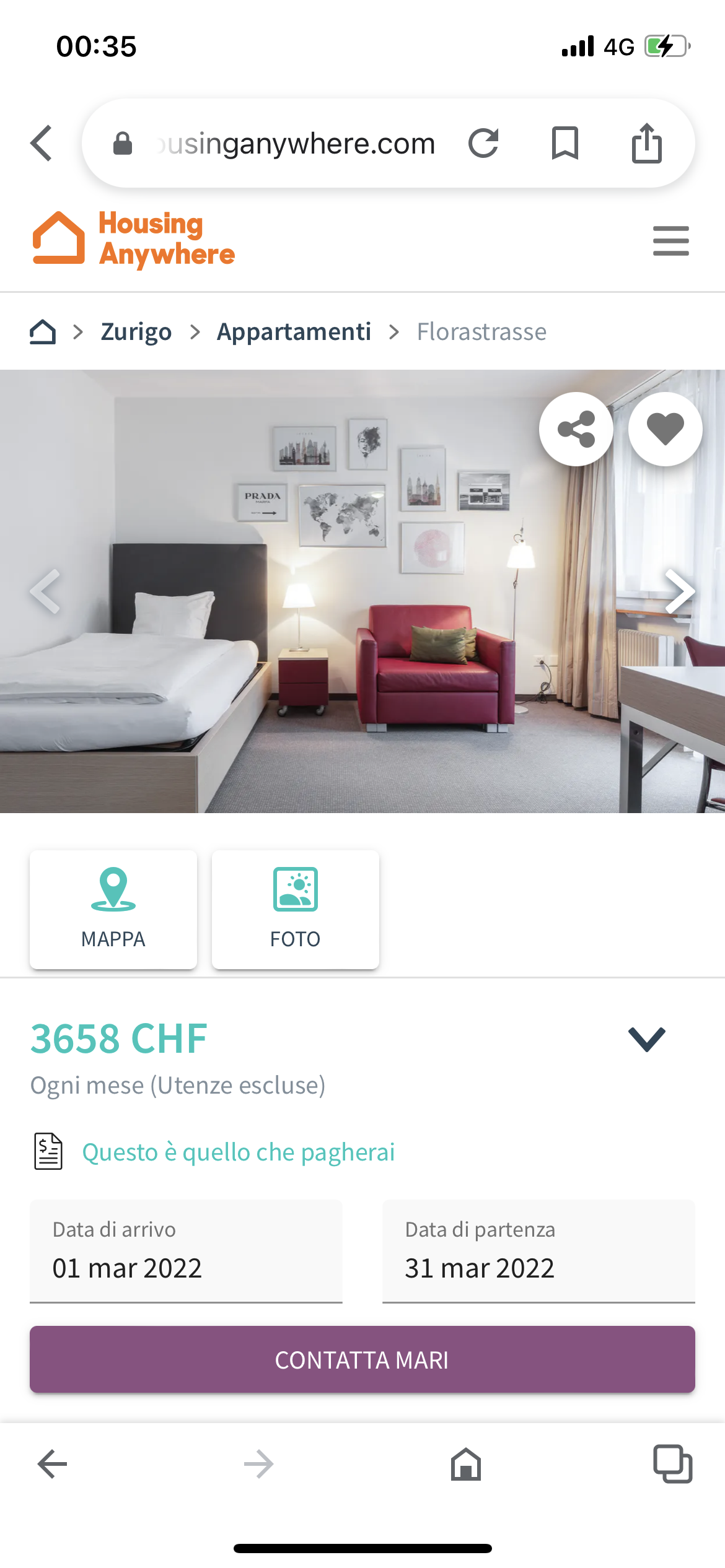Open the hamburger menu
This screenshot has height=1568, width=725.
pyautogui.click(x=670, y=240)
